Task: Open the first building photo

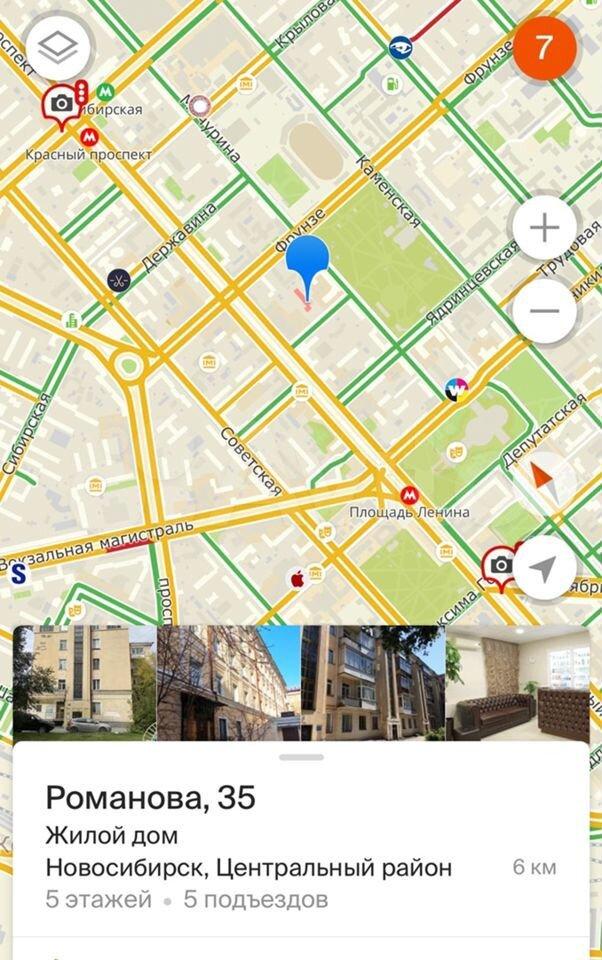Action: click(84, 682)
